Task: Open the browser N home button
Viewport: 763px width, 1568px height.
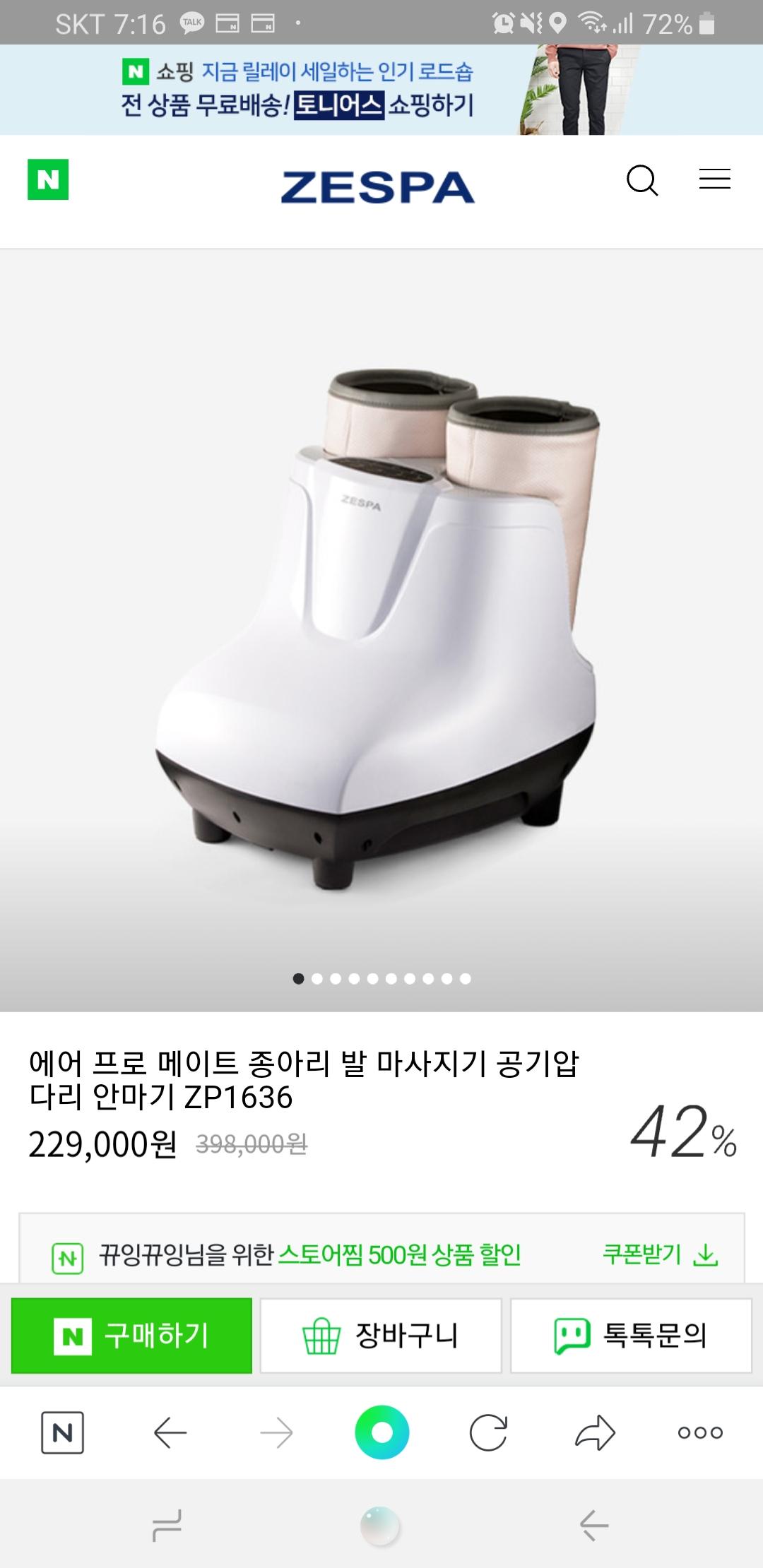Action: (62, 1432)
